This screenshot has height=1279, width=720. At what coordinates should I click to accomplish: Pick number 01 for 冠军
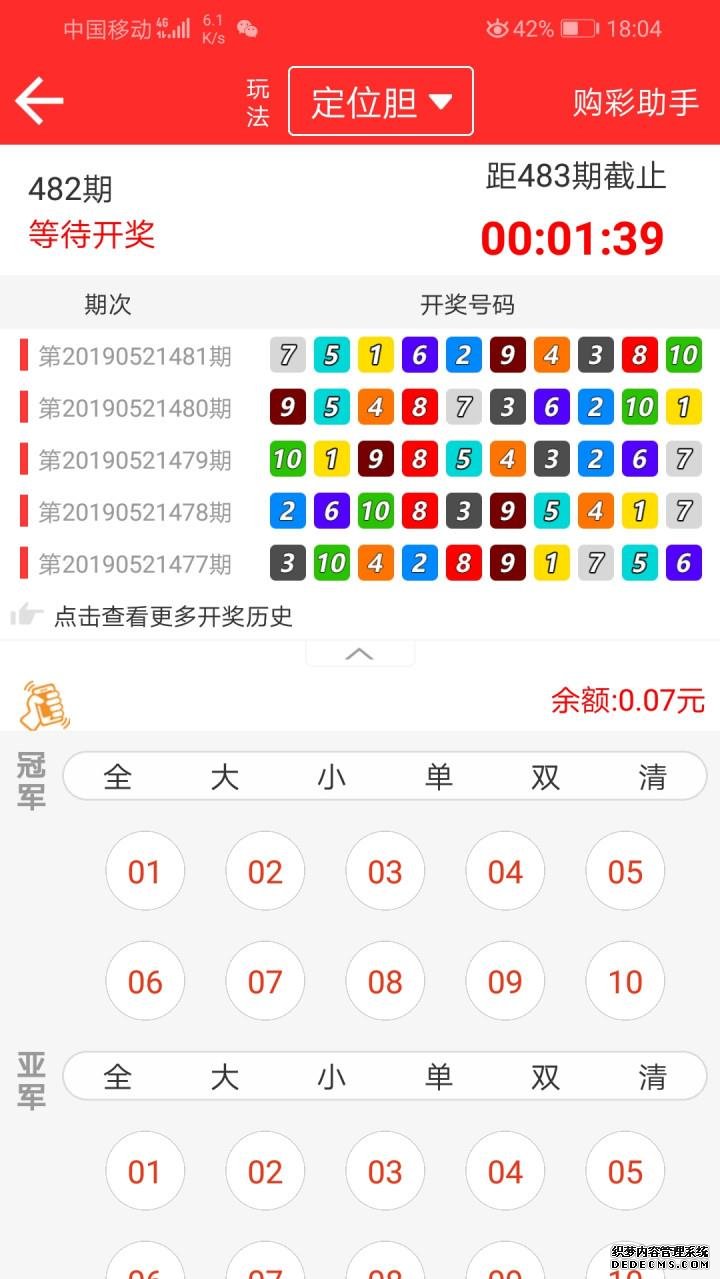click(145, 871)
